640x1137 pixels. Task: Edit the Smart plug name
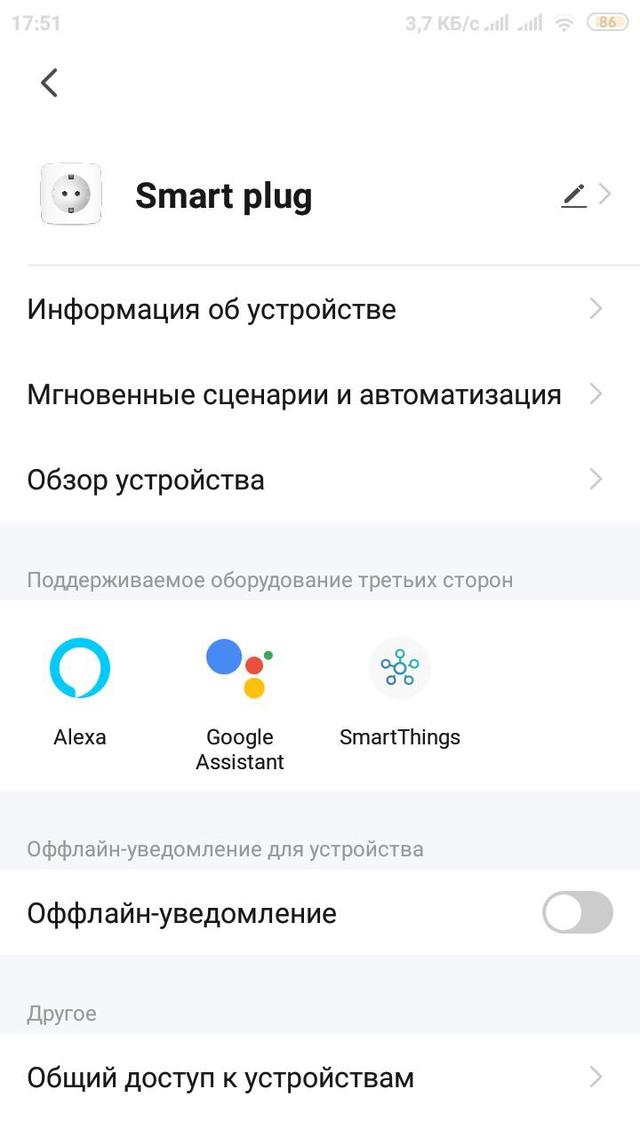coord(574,195)
